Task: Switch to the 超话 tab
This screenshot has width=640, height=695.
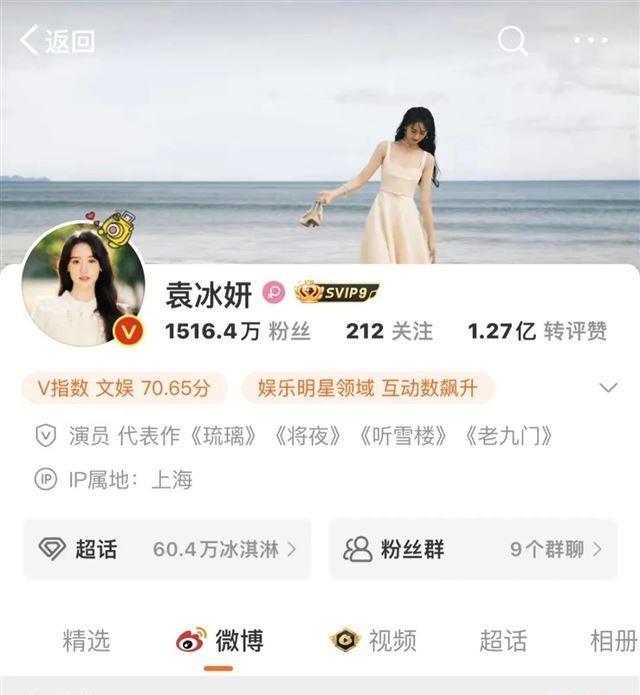Action: click(x=503, y=640)
